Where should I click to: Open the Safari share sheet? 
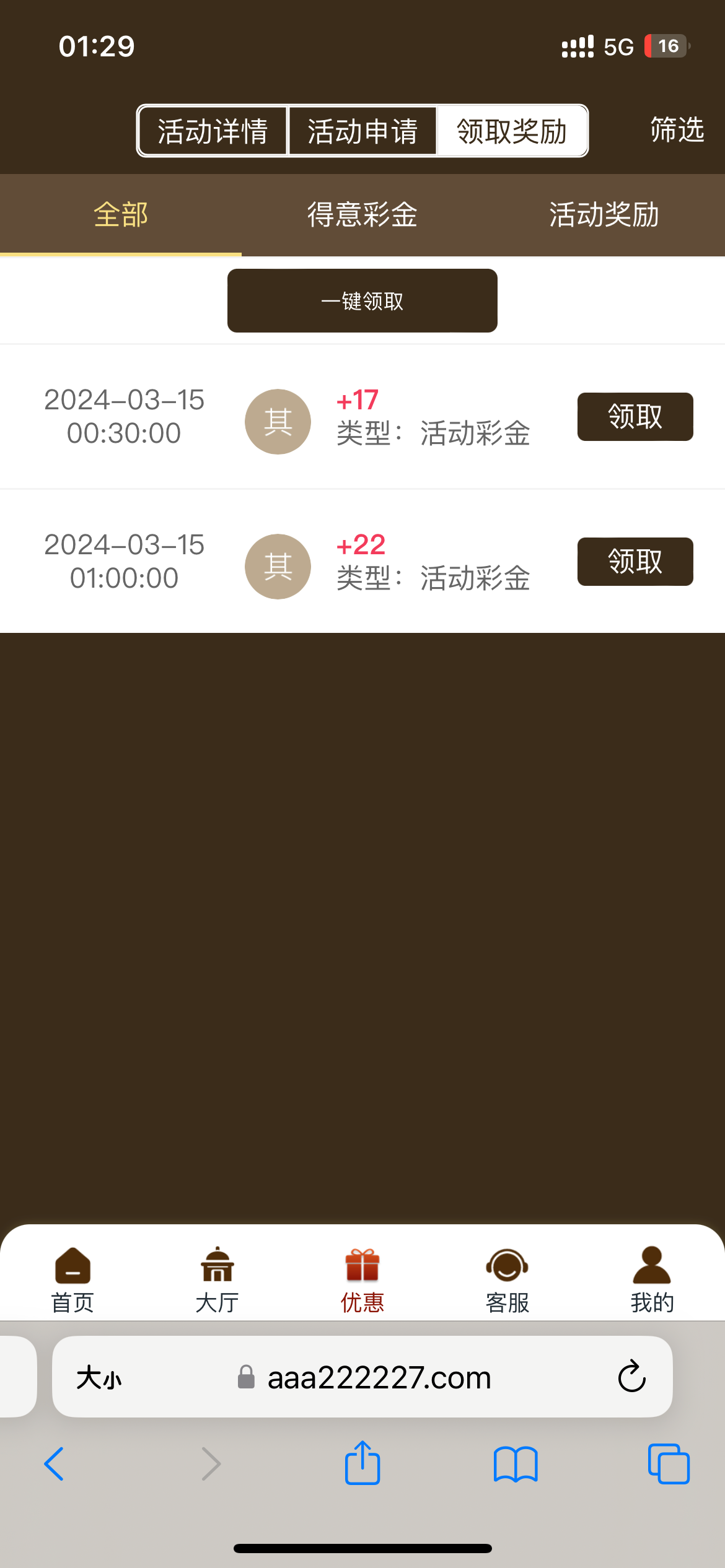[x=362, y=1463]
